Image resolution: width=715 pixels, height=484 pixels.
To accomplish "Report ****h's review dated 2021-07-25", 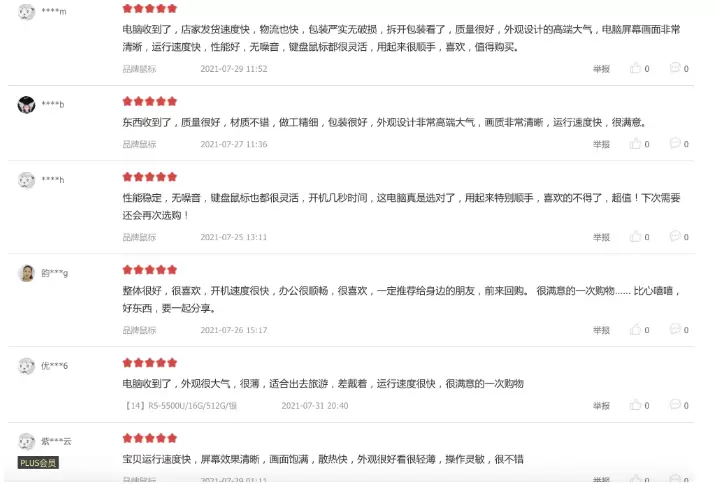I will (601, 237).
